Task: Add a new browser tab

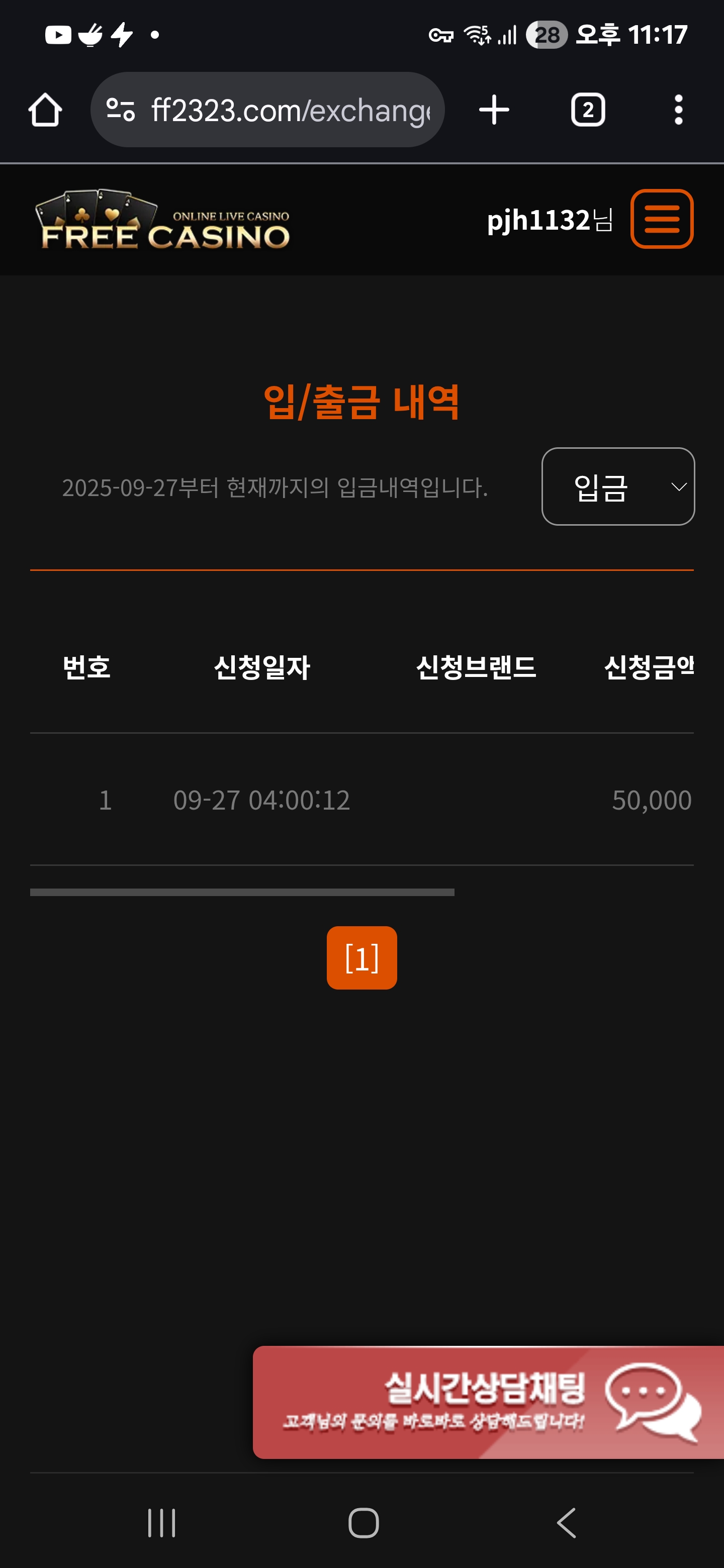Action: [x=494, y=110]
